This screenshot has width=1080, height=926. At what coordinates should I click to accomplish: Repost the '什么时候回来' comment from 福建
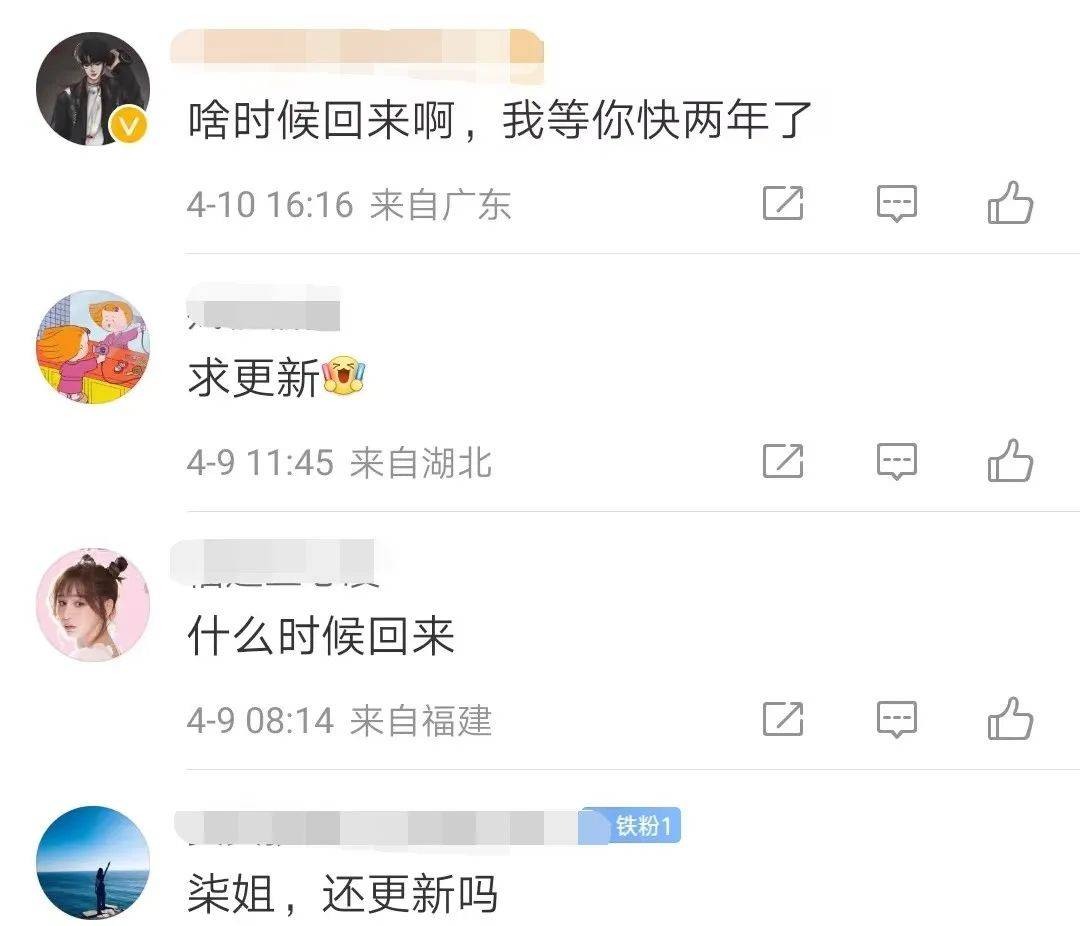tap(783, 718)
